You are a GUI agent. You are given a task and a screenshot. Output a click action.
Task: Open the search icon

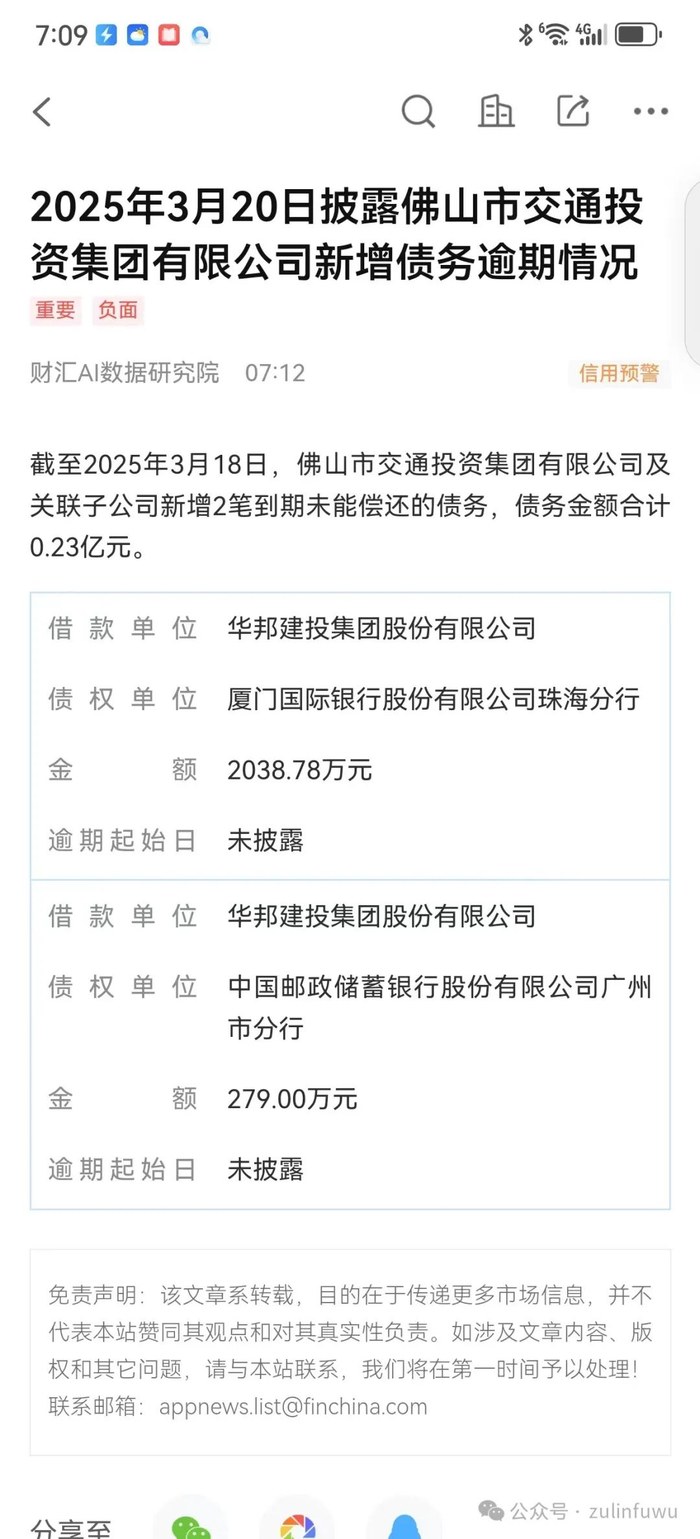418,111
